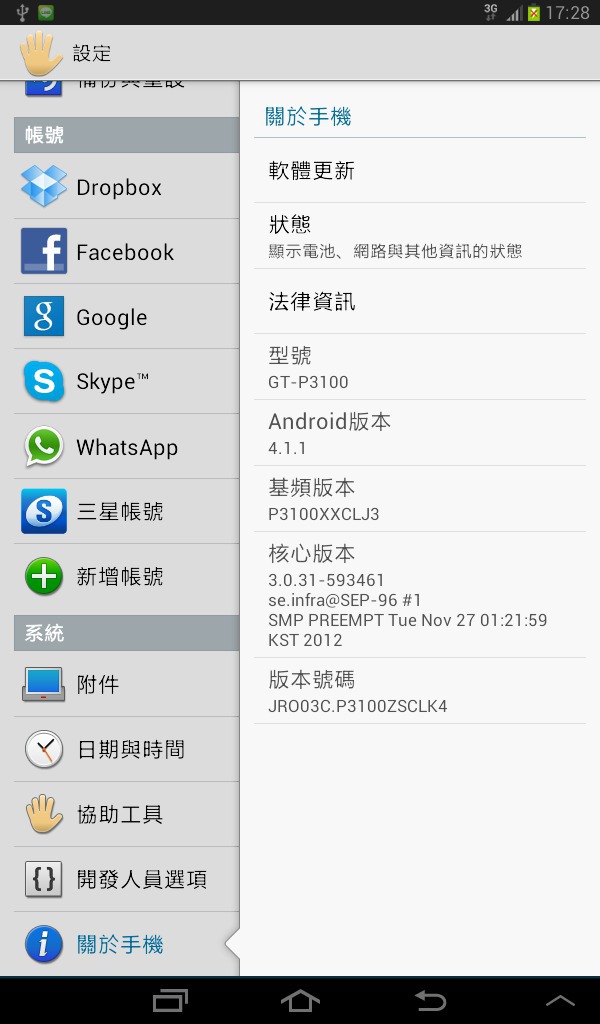Open 三星帳號 settings
The height and width of the screenshot is (1024, 600).
[127, 511]
